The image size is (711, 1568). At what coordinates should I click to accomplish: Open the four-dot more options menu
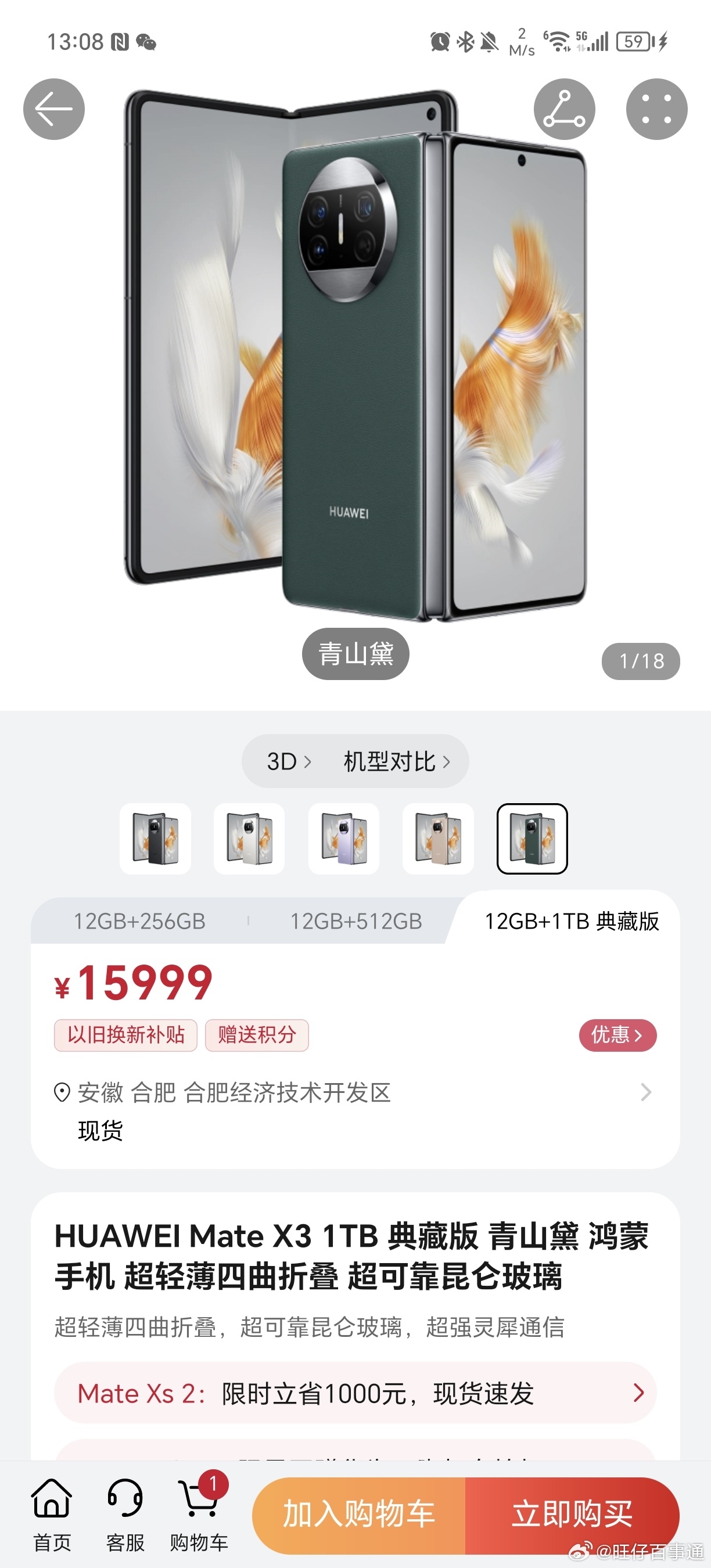(x=656, y=110)
